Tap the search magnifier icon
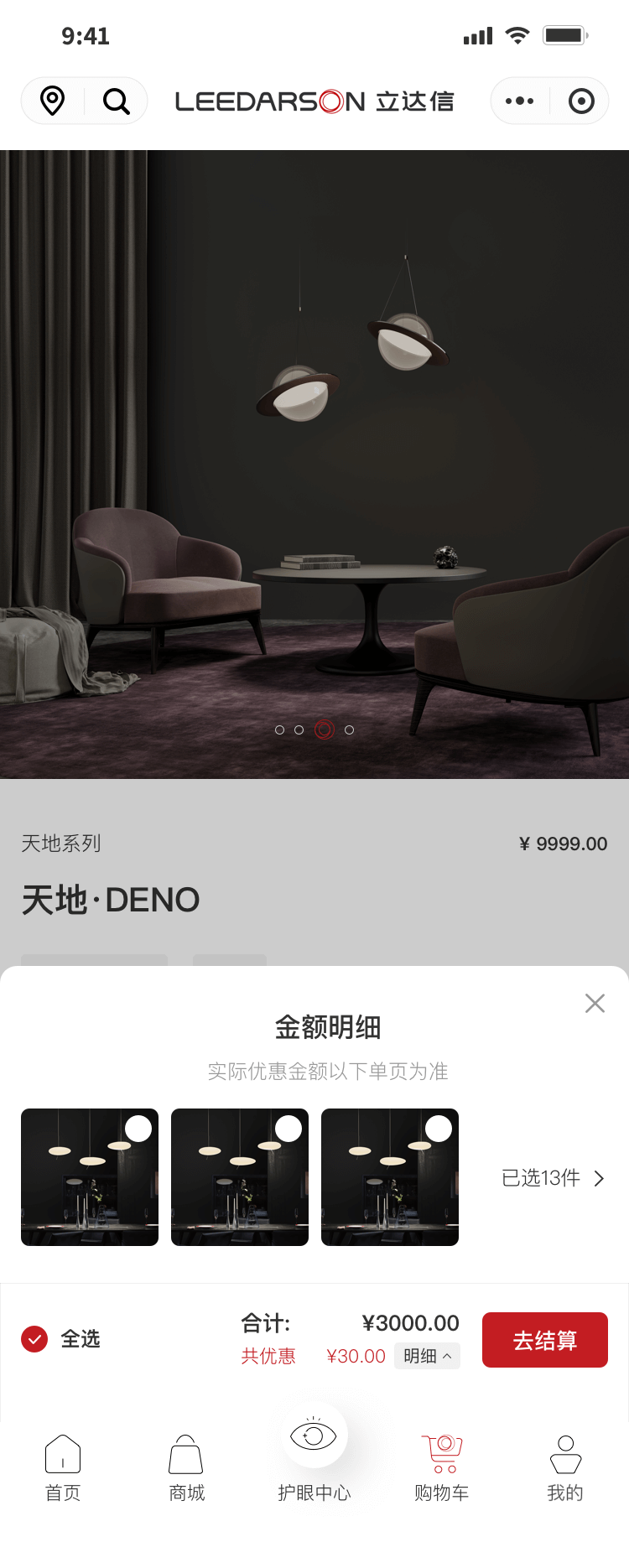This screenshot has width=629, height=1568. point(116,101)
